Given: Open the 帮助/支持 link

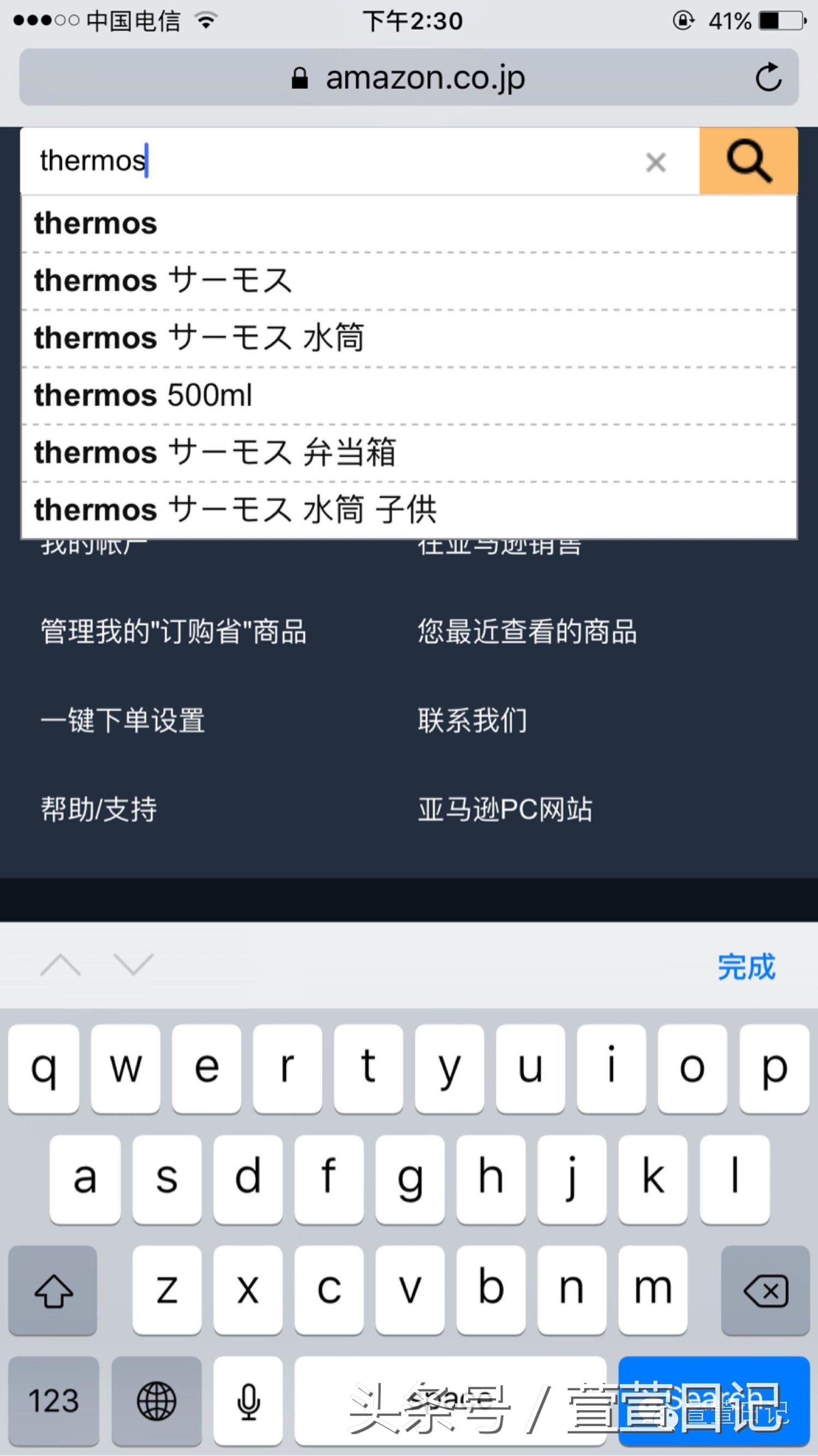Looking at the screenshot, I should [x=99, y=810].
